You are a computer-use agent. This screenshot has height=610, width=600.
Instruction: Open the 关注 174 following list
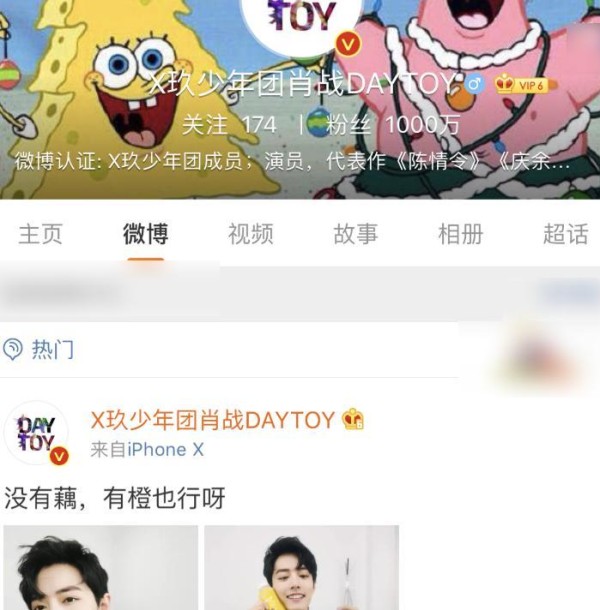click(229, 125)
